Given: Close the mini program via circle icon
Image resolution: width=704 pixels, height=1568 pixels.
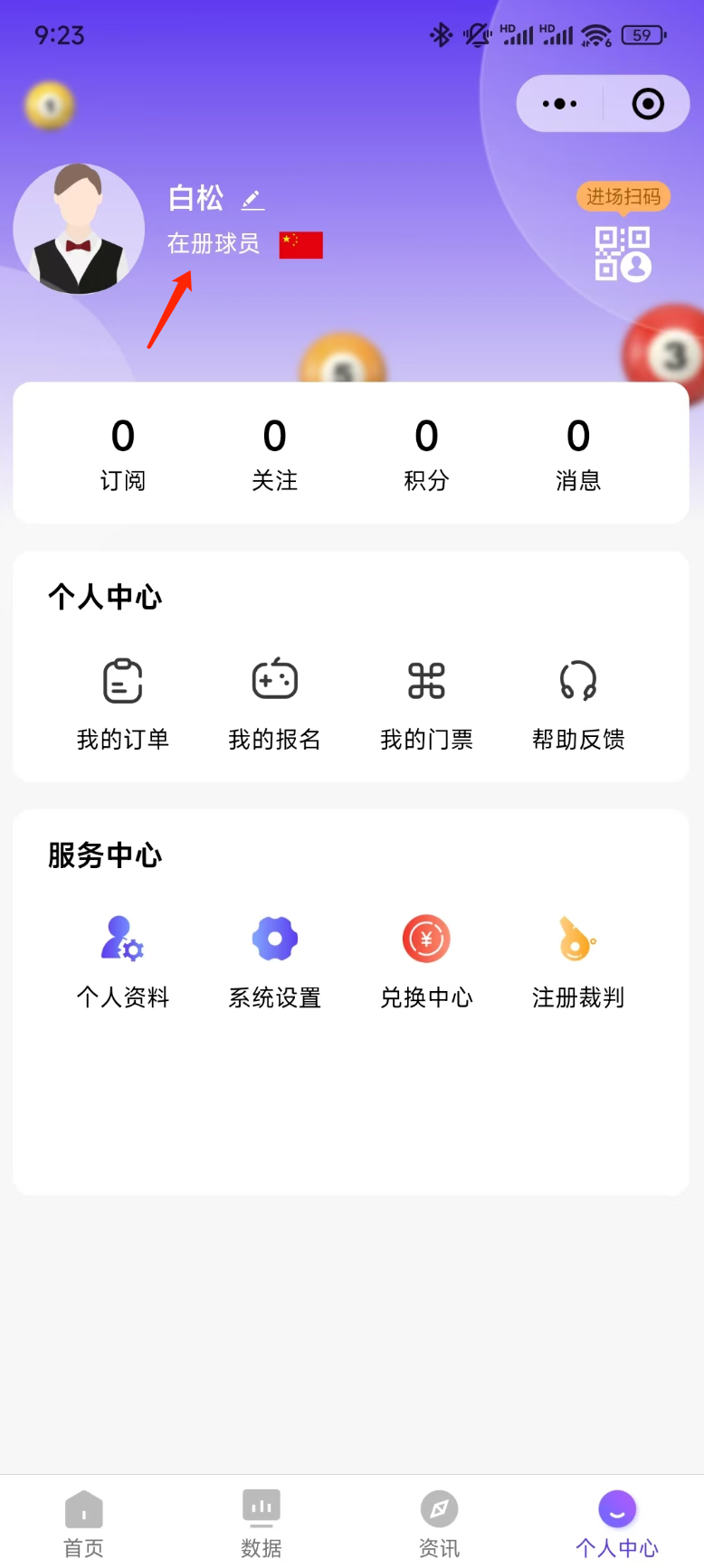Looking at the screenshot, I should [x=647, y=104].
